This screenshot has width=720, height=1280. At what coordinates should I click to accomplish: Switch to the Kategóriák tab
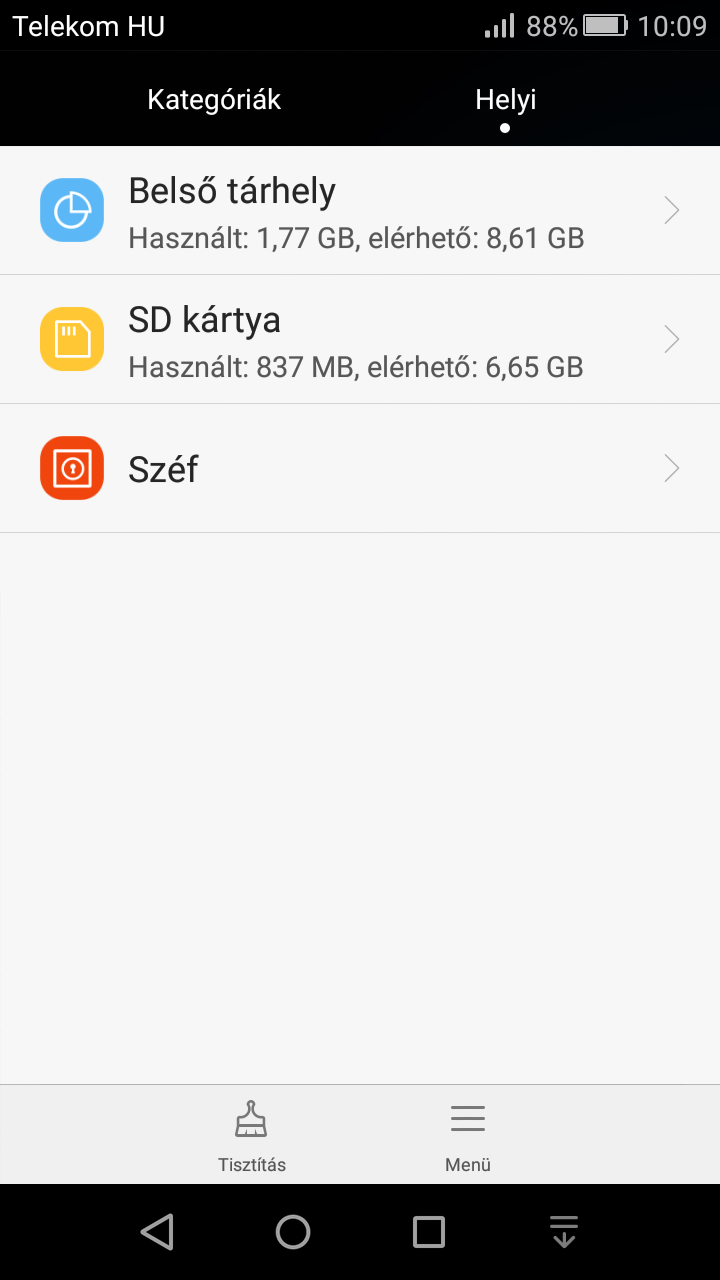214,100
